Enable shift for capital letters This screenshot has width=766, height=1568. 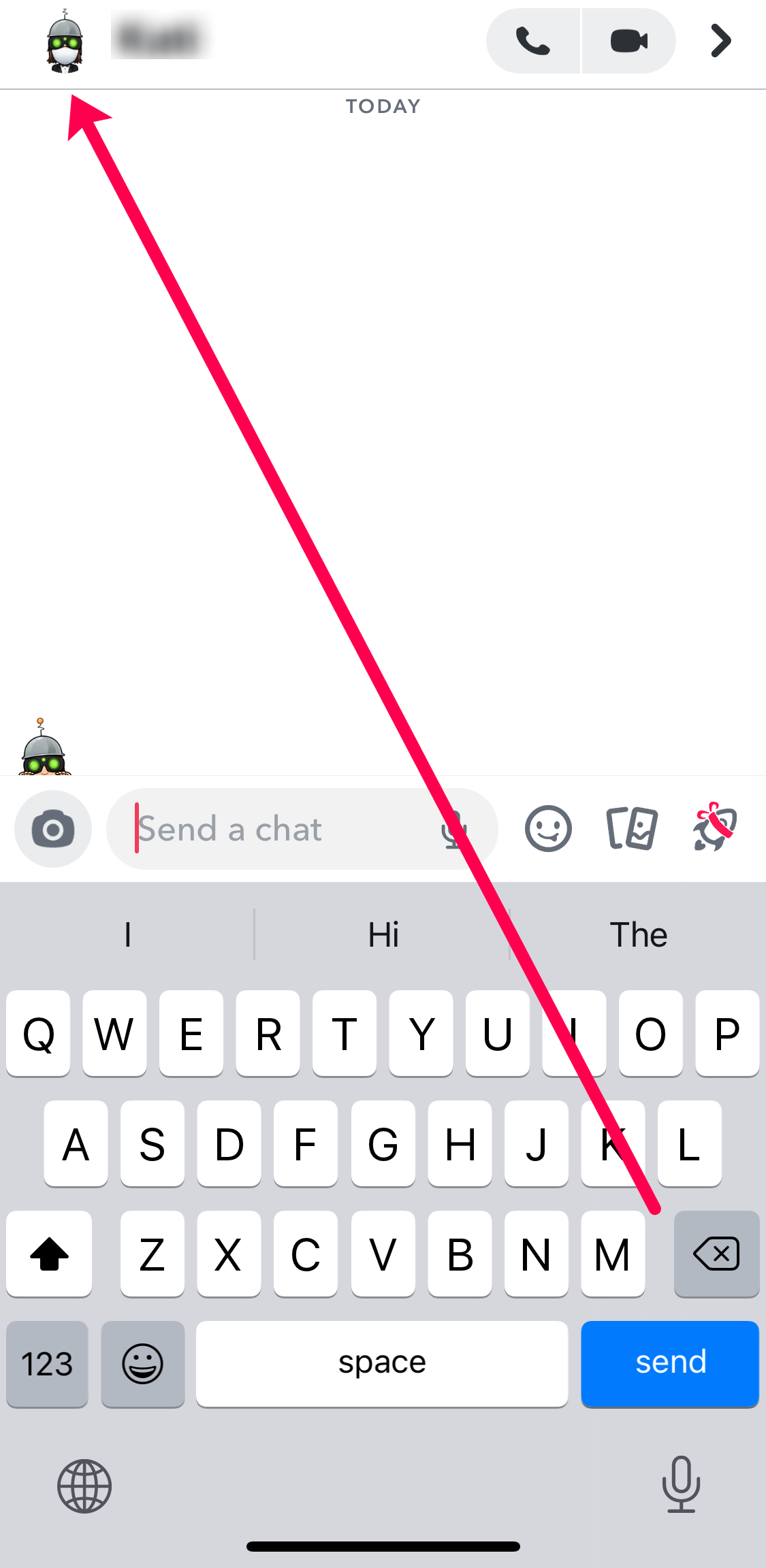pos(49,1254)
